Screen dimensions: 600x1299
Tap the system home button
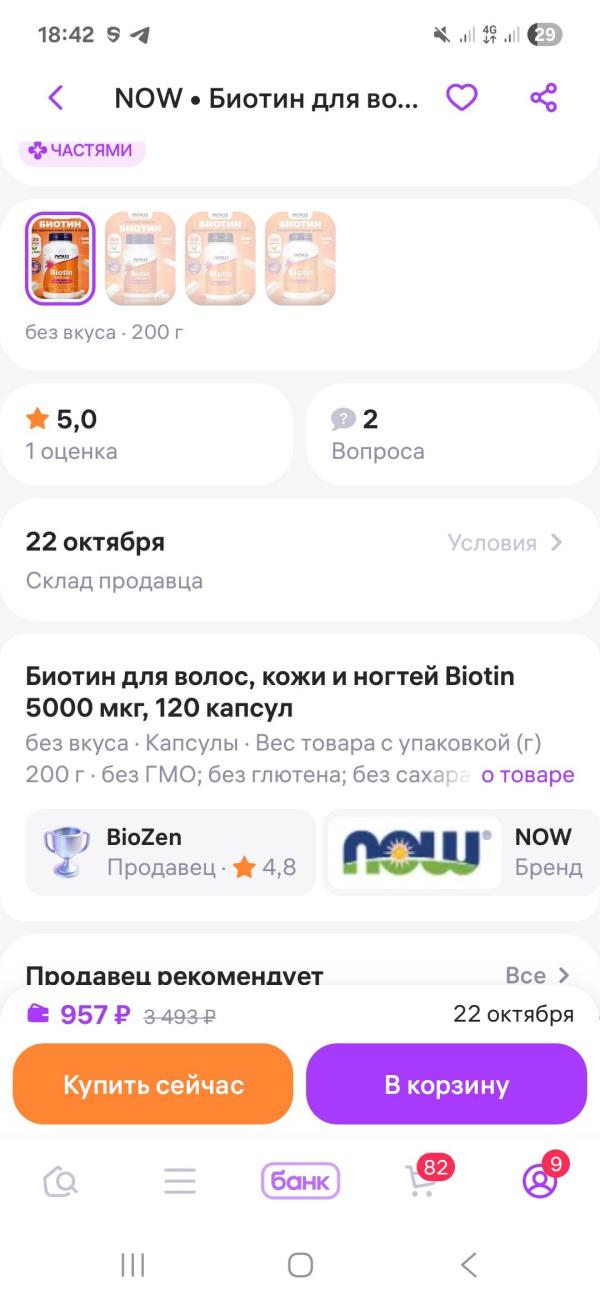click(300, 1265)
